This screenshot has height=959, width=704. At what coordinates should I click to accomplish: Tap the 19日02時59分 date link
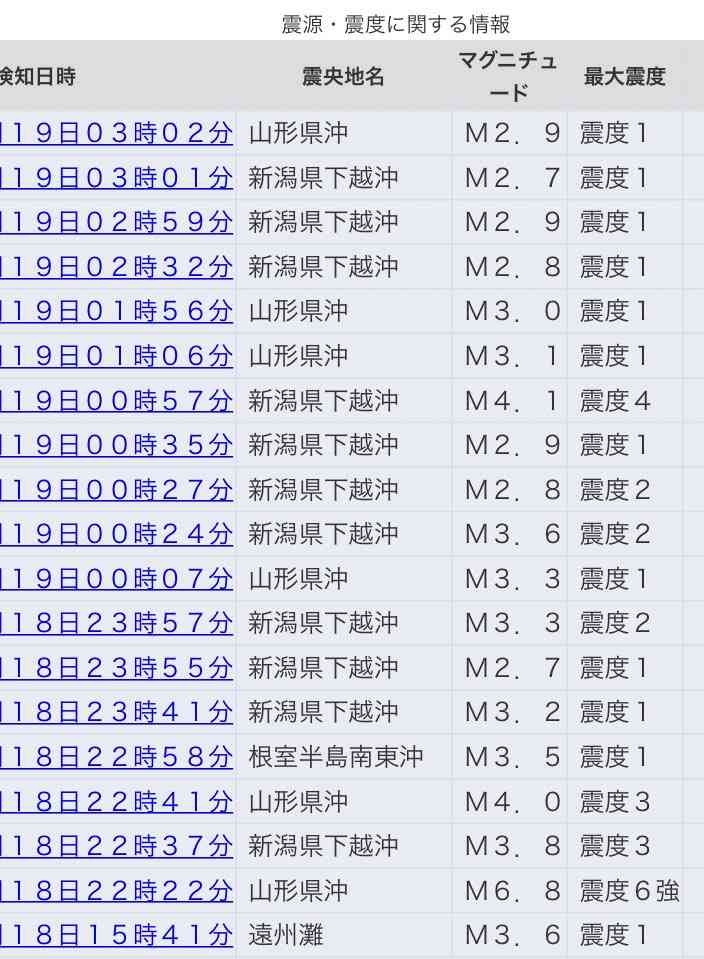115,222
